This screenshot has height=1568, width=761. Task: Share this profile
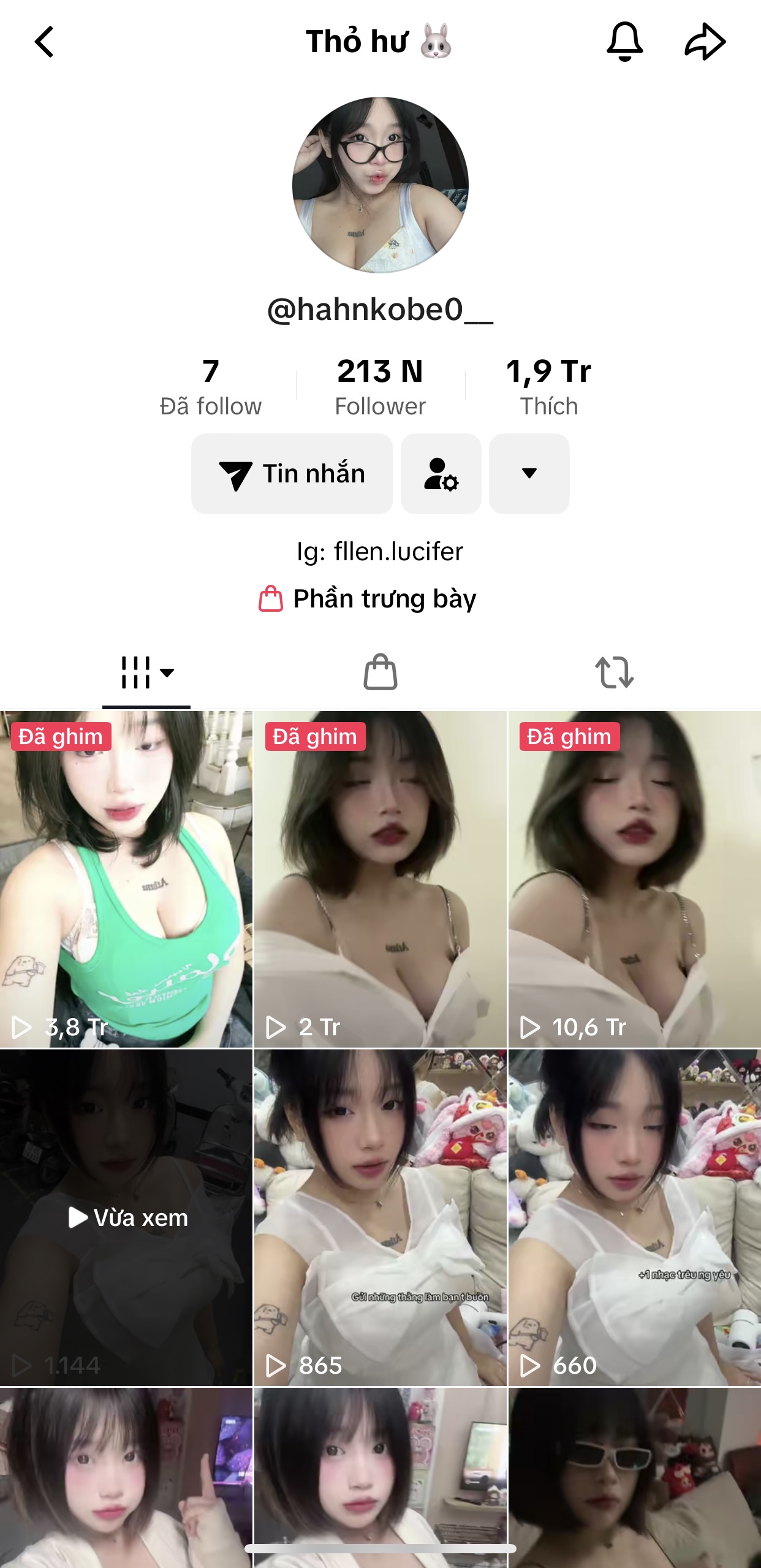(x=705, y=42)
